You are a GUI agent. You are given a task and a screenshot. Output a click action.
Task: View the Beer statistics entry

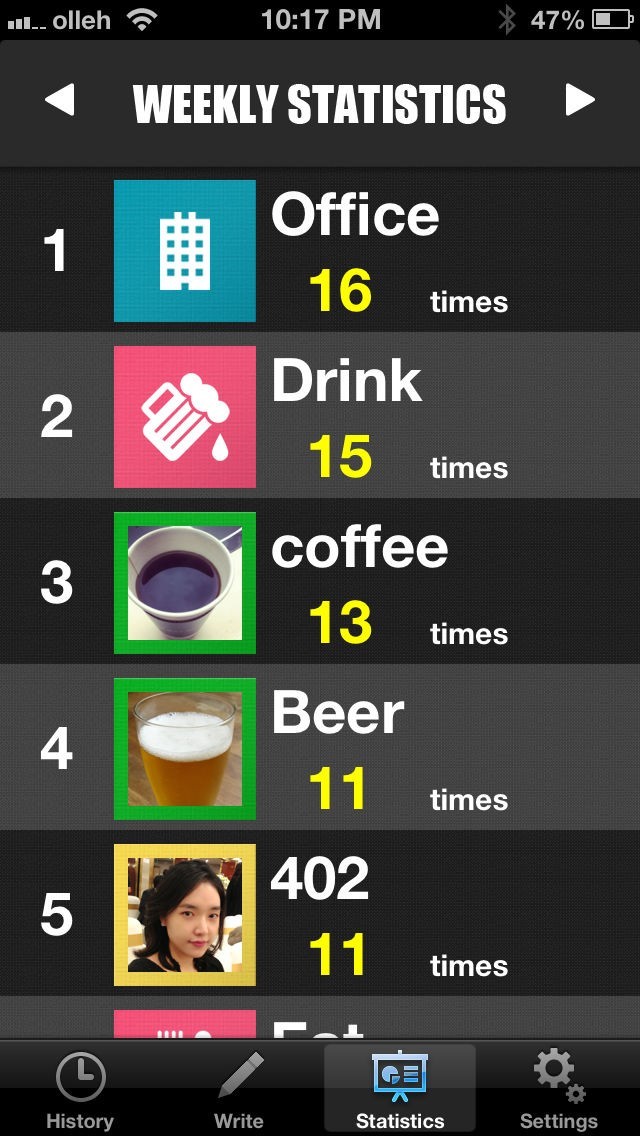pyautogui.click(x=320, y=748)
